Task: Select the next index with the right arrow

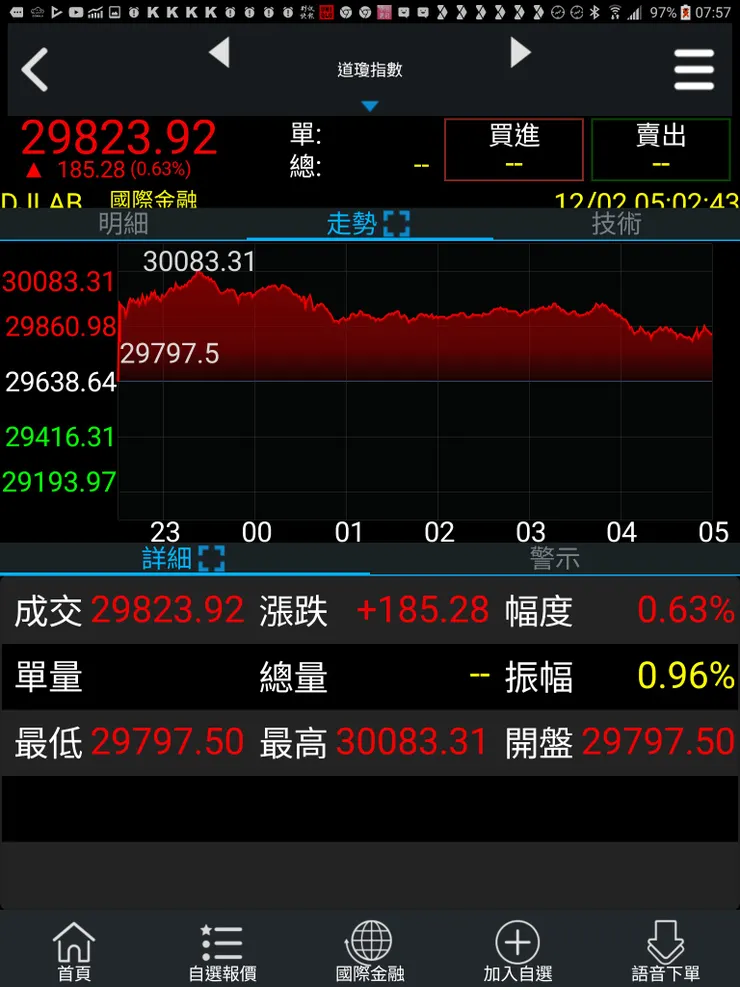Action: pyautogui.click(x=519, y=53)
